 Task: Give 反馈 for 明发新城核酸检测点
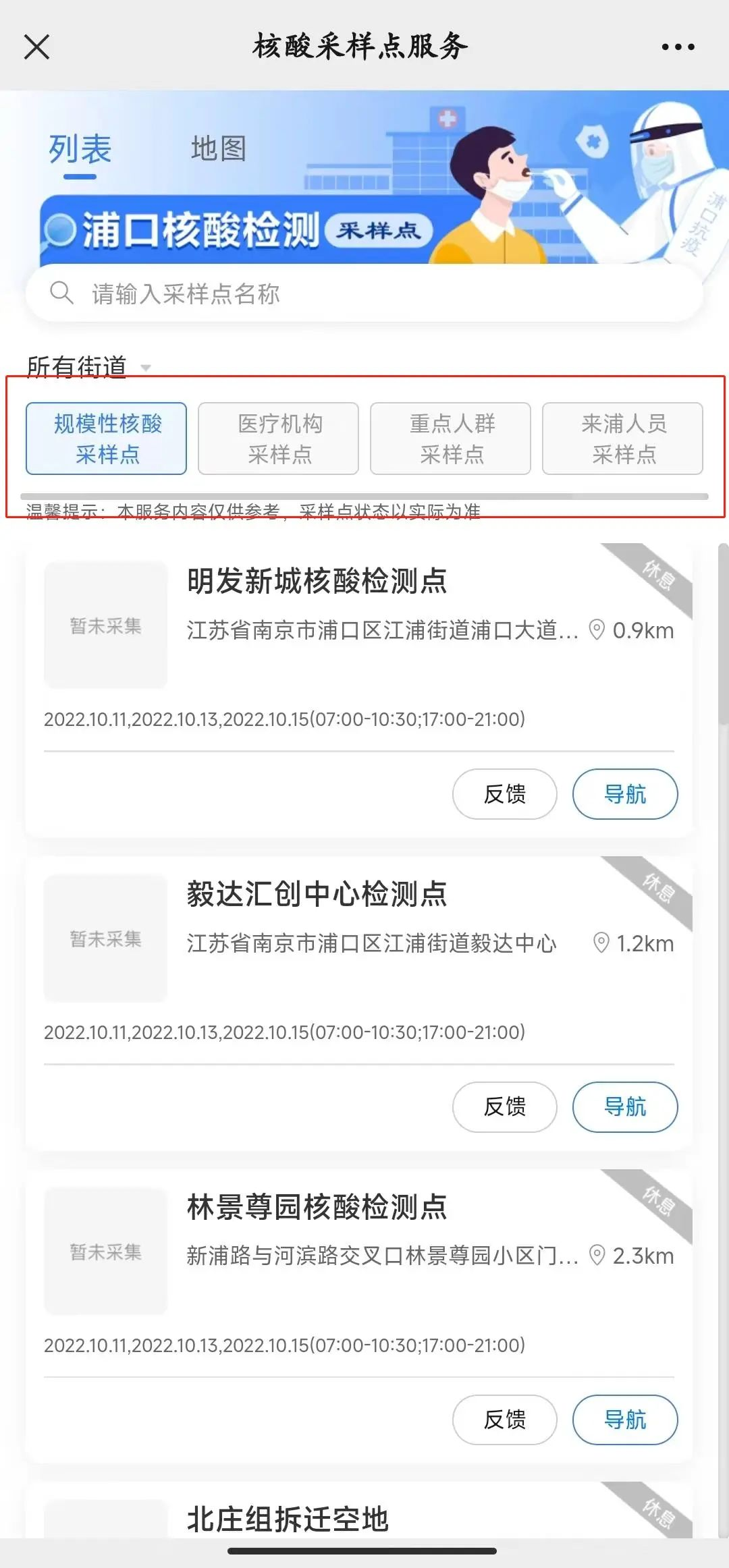(504, 794)
